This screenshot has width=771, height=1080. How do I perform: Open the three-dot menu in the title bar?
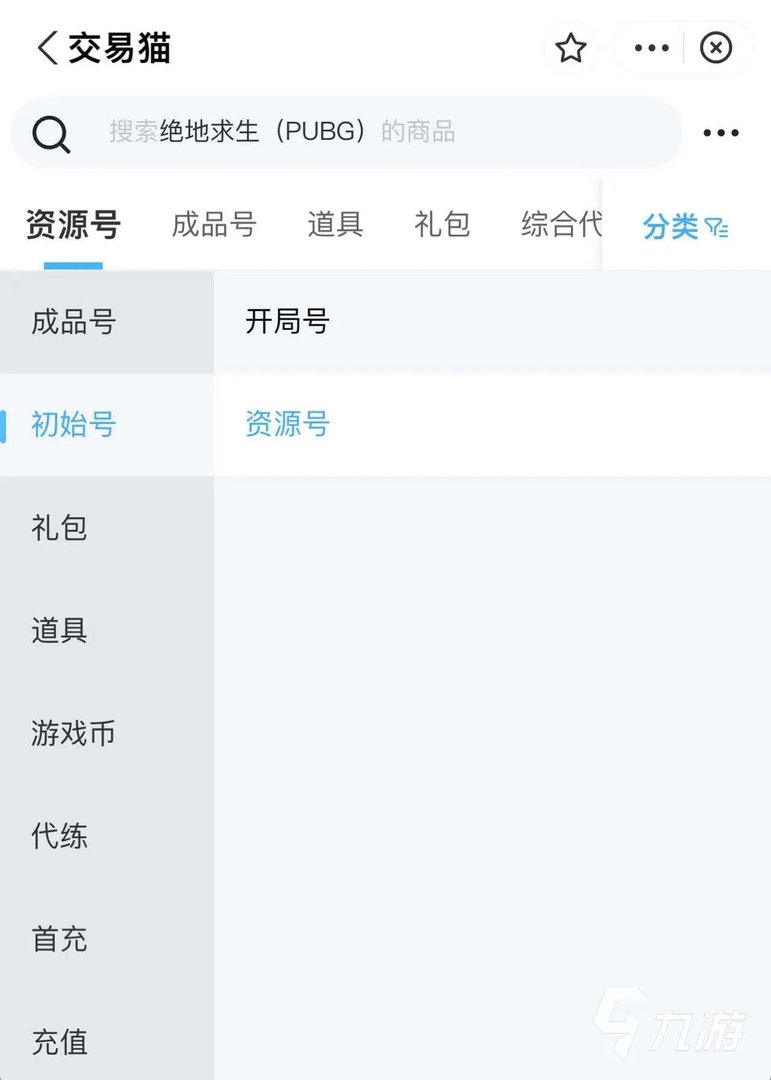click(652, 47)
